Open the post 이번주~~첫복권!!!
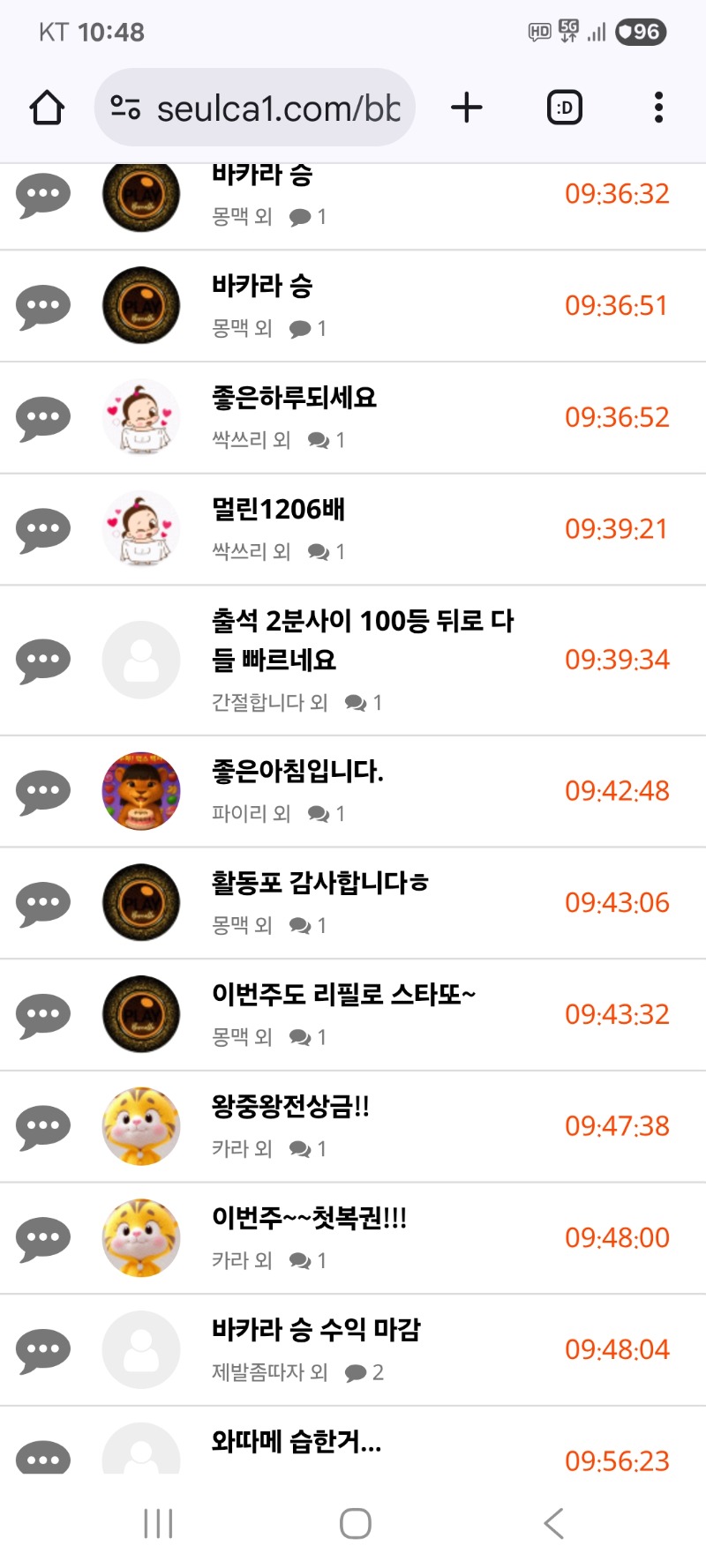This screenshot has width=706, height=1568. click(x=309, y=1219)
